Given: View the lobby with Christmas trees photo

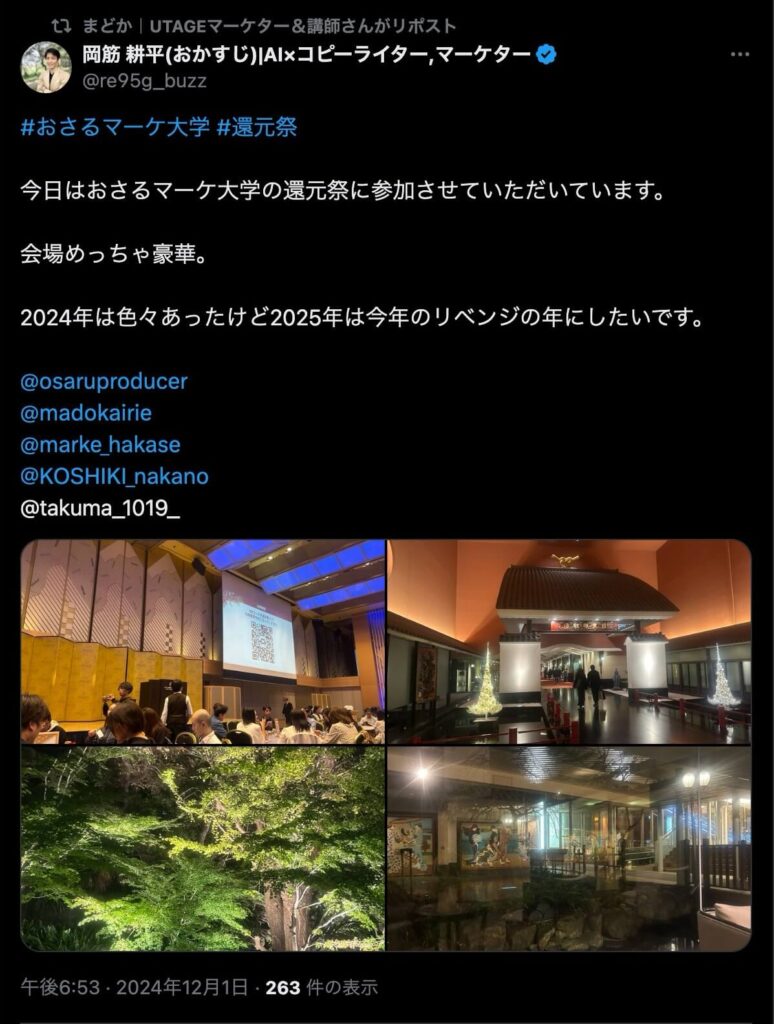Looking at the screenshot, I should coord(569,642).
